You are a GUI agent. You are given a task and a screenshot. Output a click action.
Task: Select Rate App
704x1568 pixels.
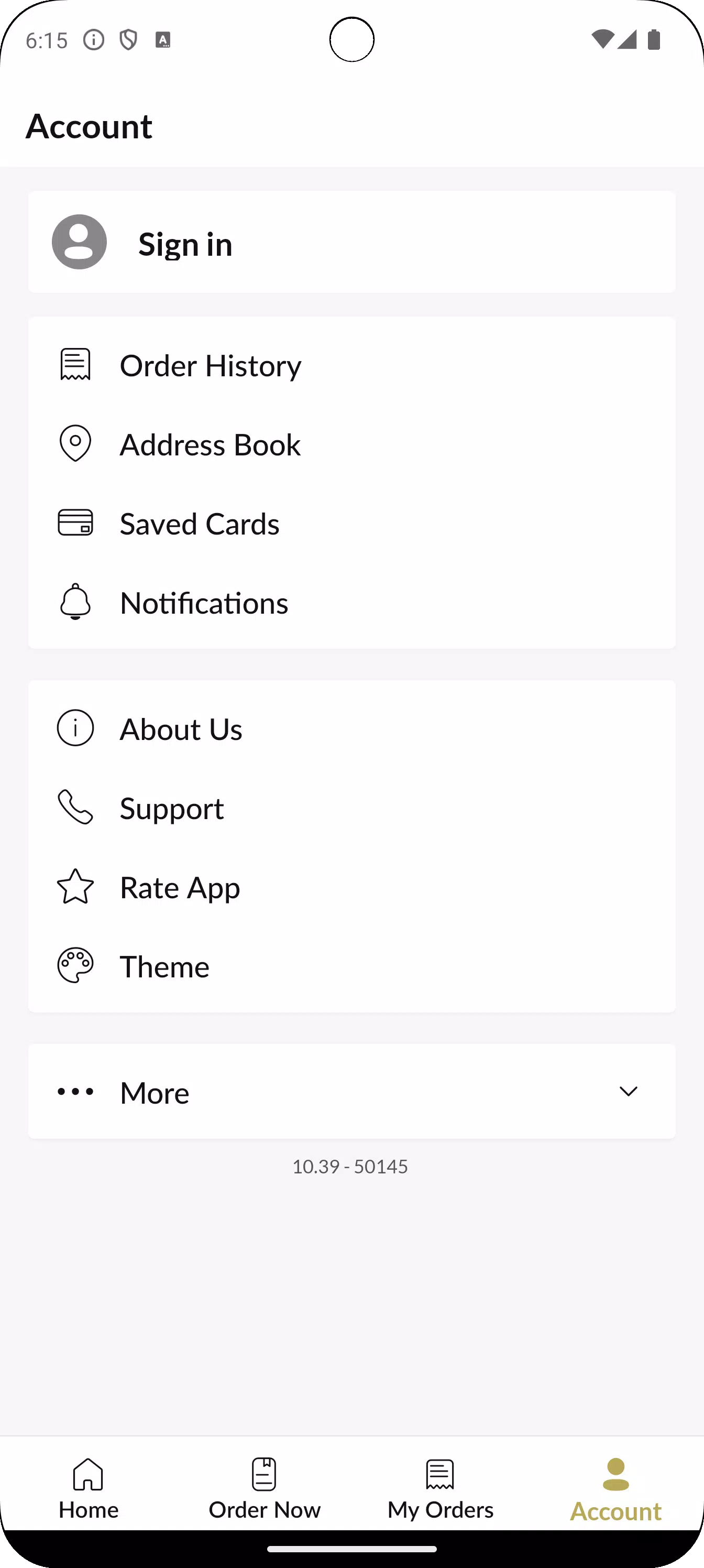(351, 887)
